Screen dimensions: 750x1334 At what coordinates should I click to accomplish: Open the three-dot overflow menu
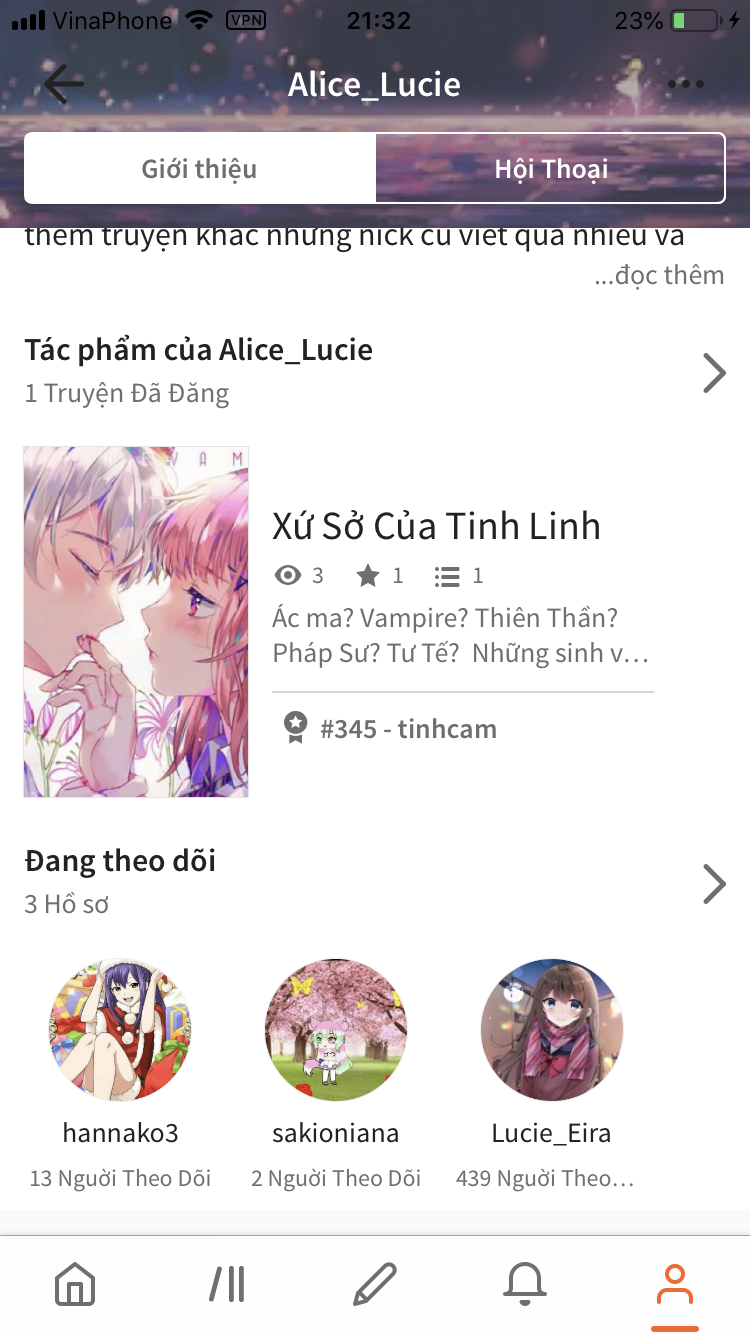(x=686, y=84)
